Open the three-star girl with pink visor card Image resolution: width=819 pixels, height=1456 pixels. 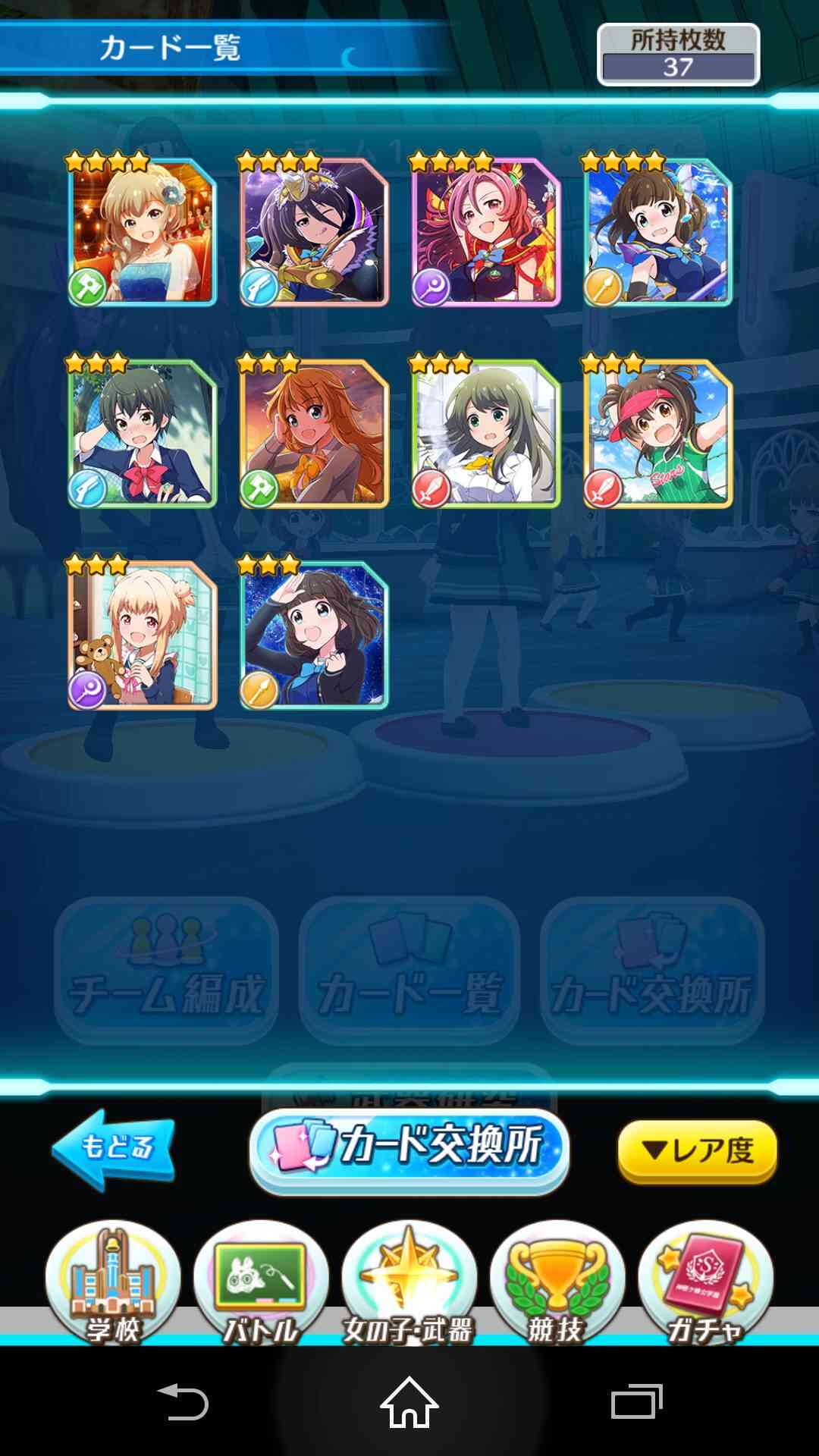[657, 431]
